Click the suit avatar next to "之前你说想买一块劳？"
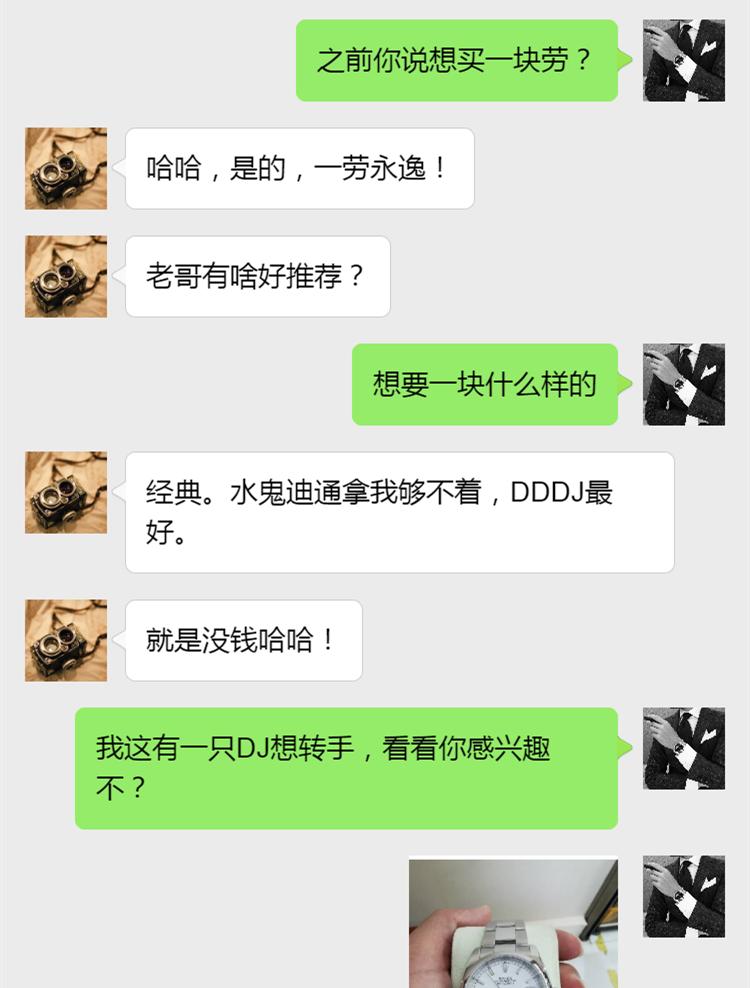The width and height of the screenshot is (750, 988). 685,60
